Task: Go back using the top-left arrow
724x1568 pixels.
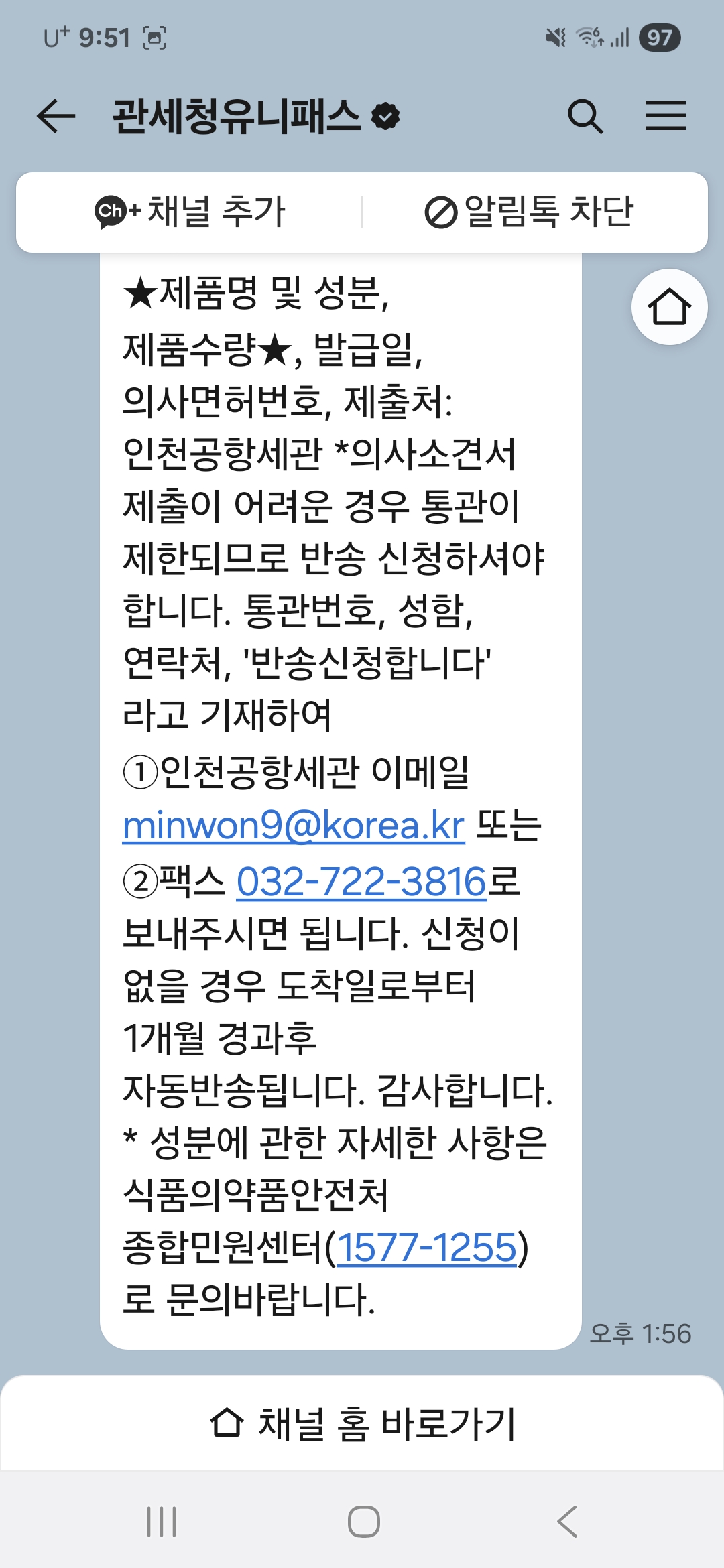Action: (x=56, y=117)
